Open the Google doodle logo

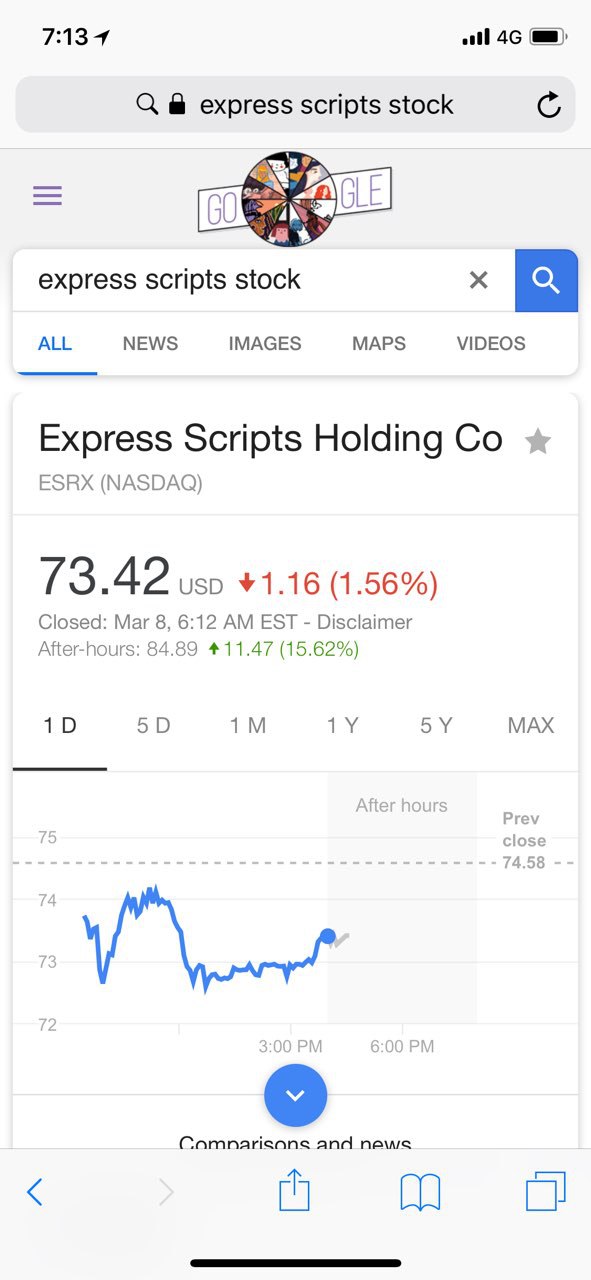(x=295, y=199)
